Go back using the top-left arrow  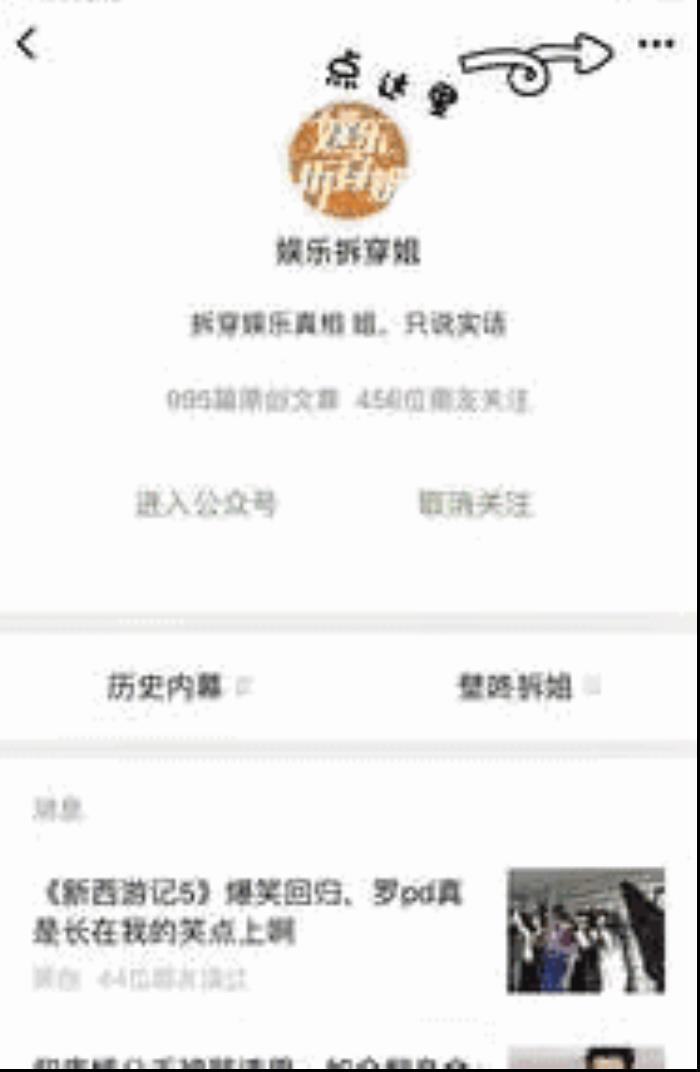(27, 44)
